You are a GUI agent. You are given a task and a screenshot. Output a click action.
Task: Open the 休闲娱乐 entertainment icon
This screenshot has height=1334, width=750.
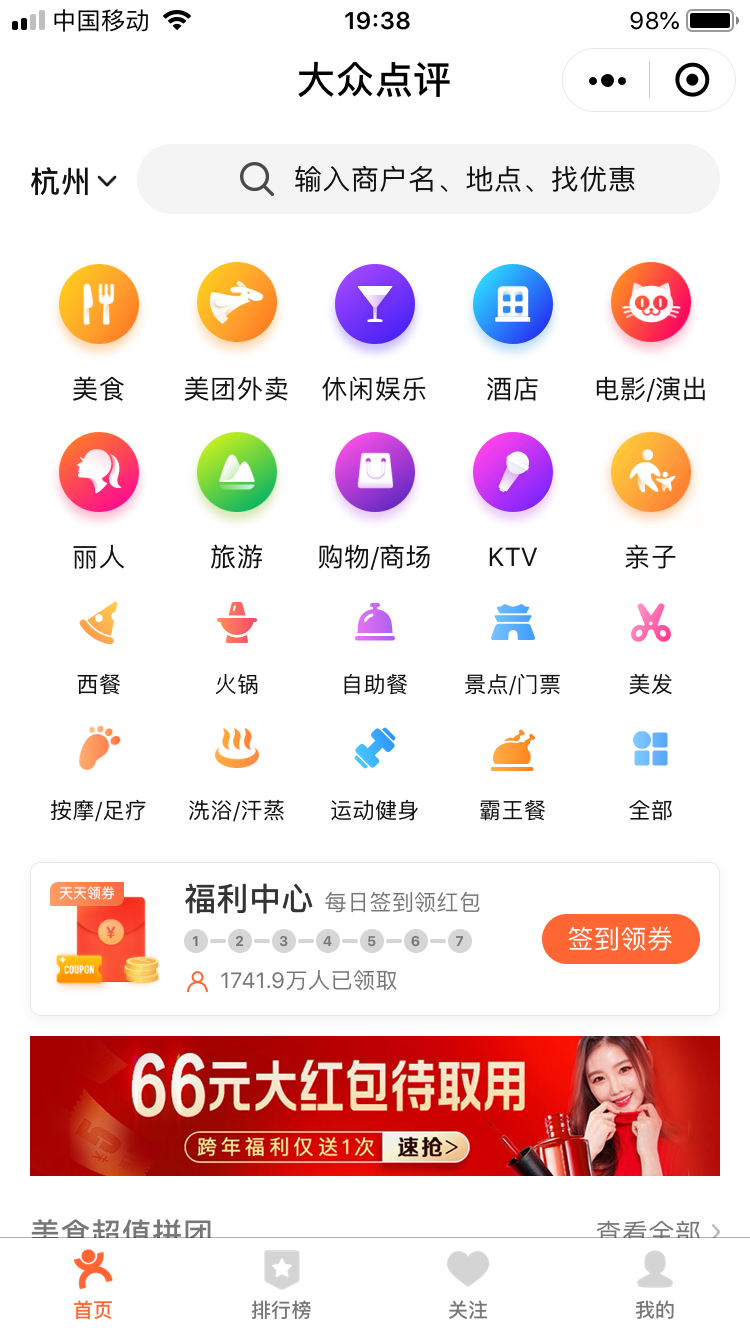pos(375,304)
